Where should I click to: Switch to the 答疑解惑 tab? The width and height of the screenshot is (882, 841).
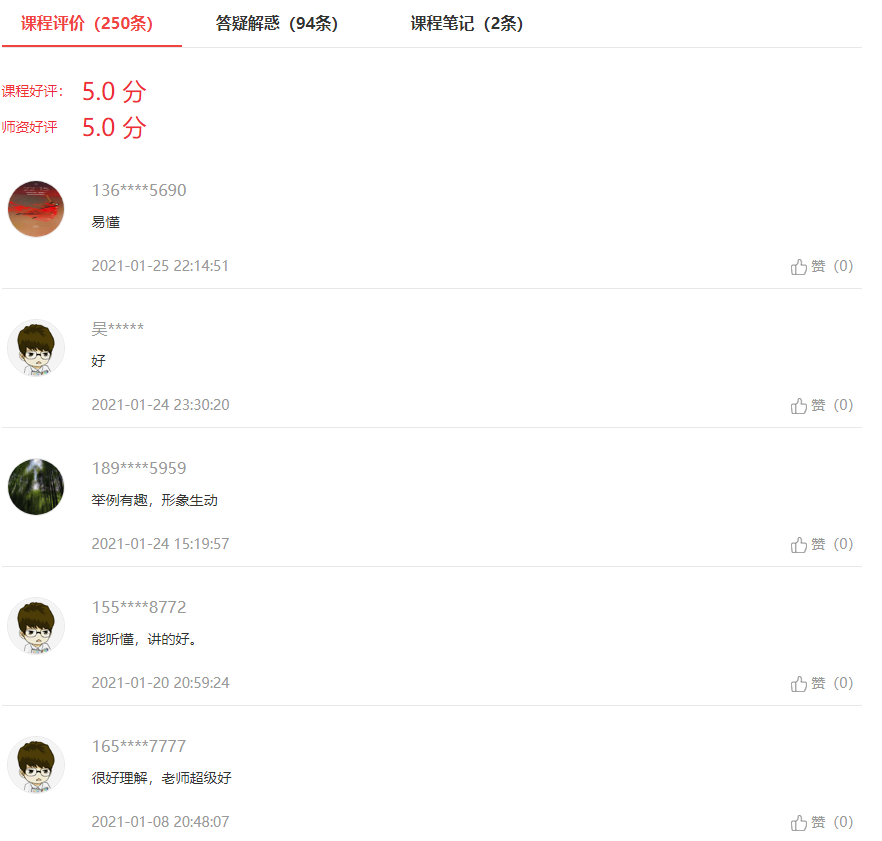click(277, 24)
